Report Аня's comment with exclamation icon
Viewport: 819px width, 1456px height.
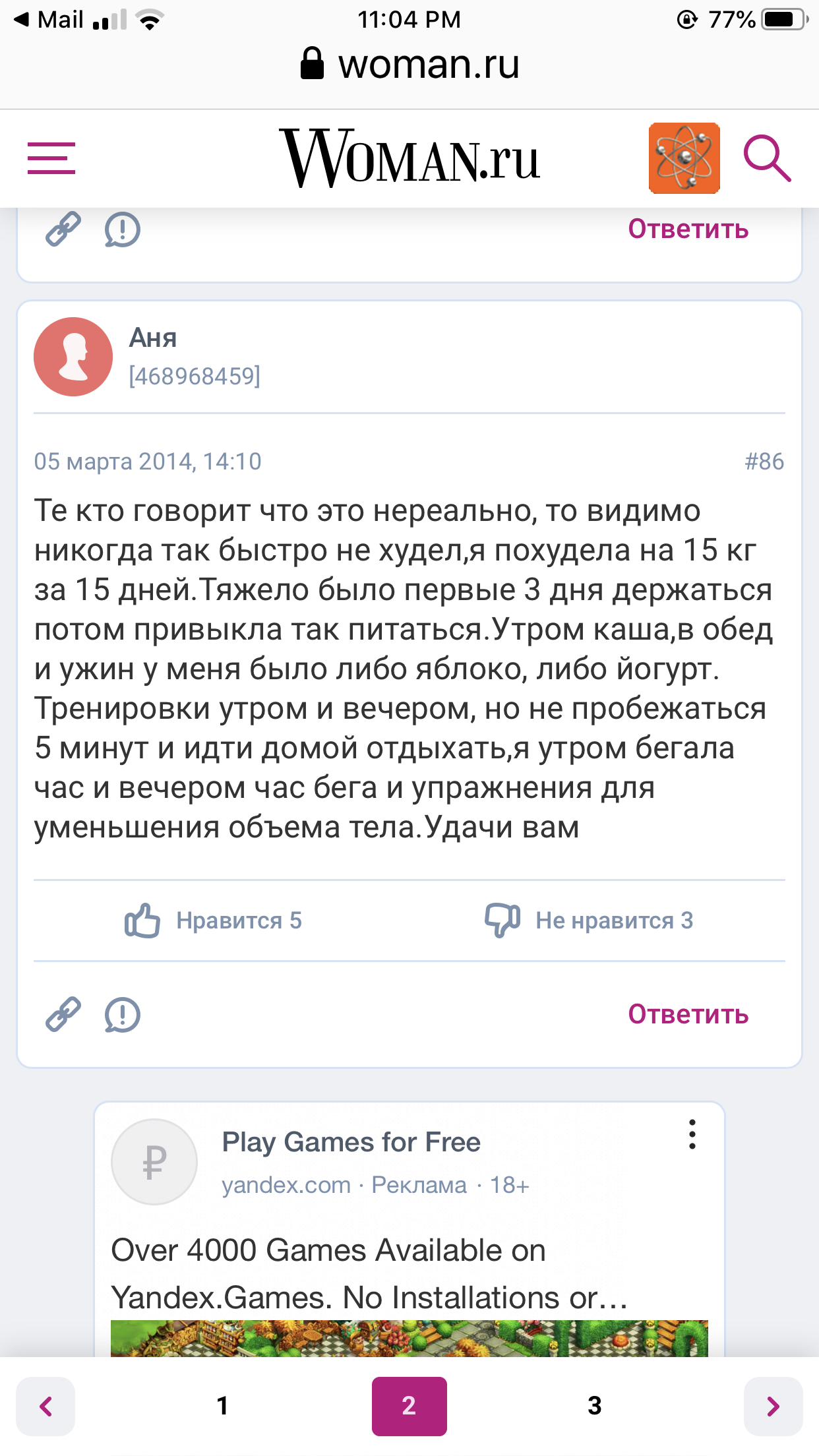(x=123, y=1014)
